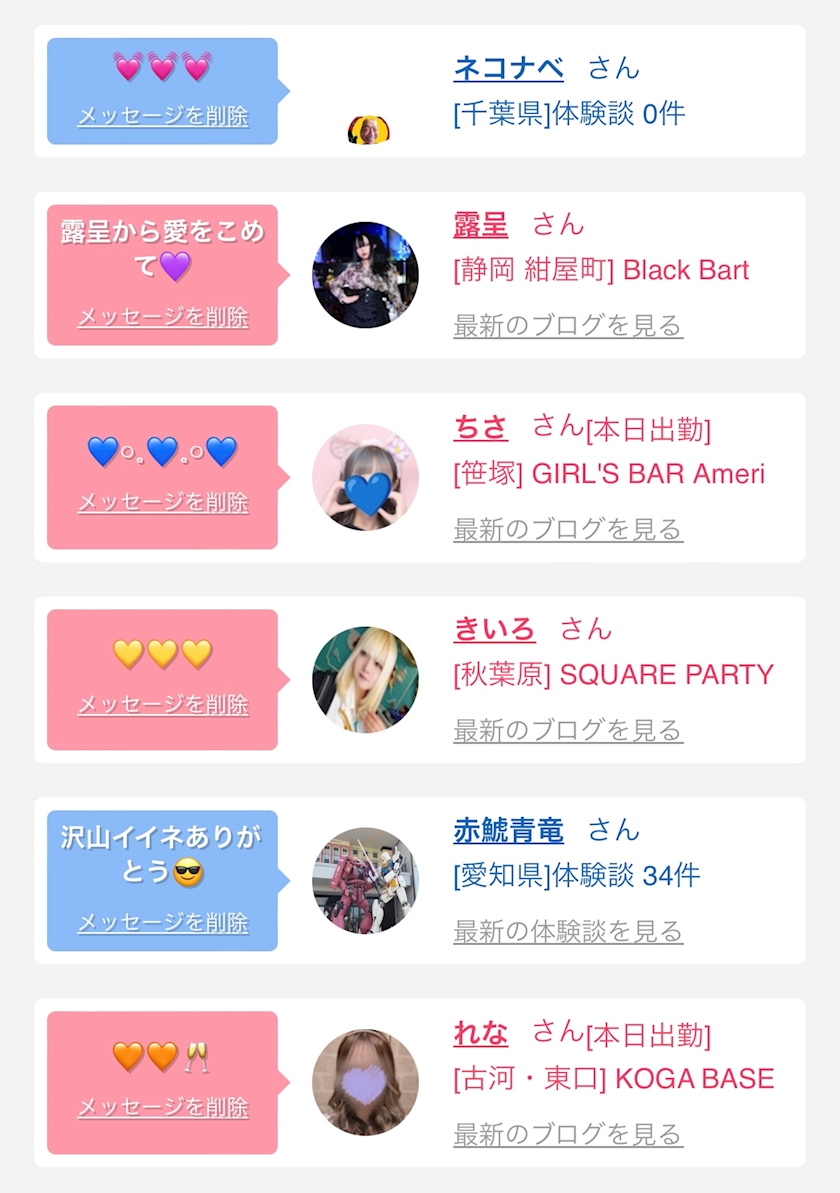Screen dimensions: 840x1193
Task: Open ネコナベ's profile link
Action: point(508,68)
